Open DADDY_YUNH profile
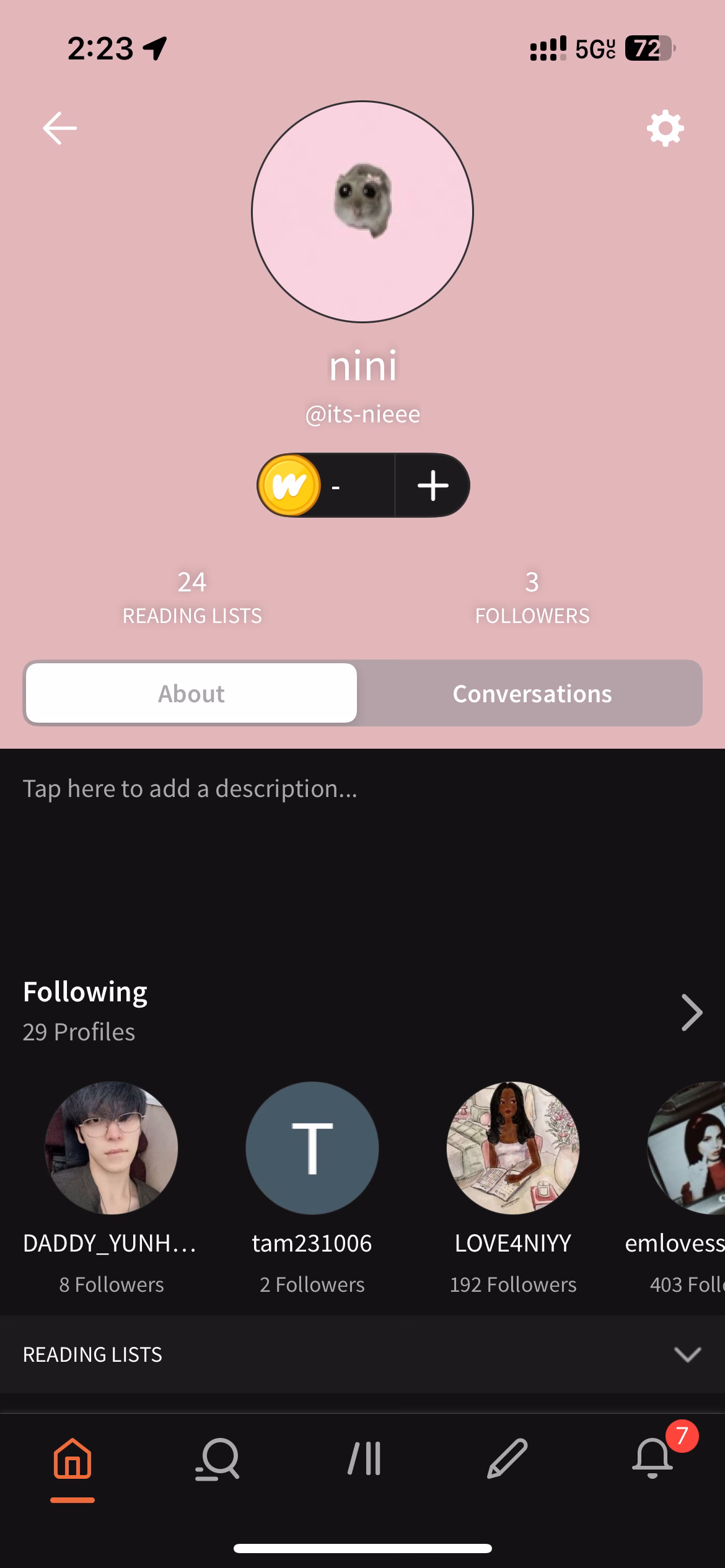Image resolution: width=725 pixels, height=1568 pixels. point(112,1148)
